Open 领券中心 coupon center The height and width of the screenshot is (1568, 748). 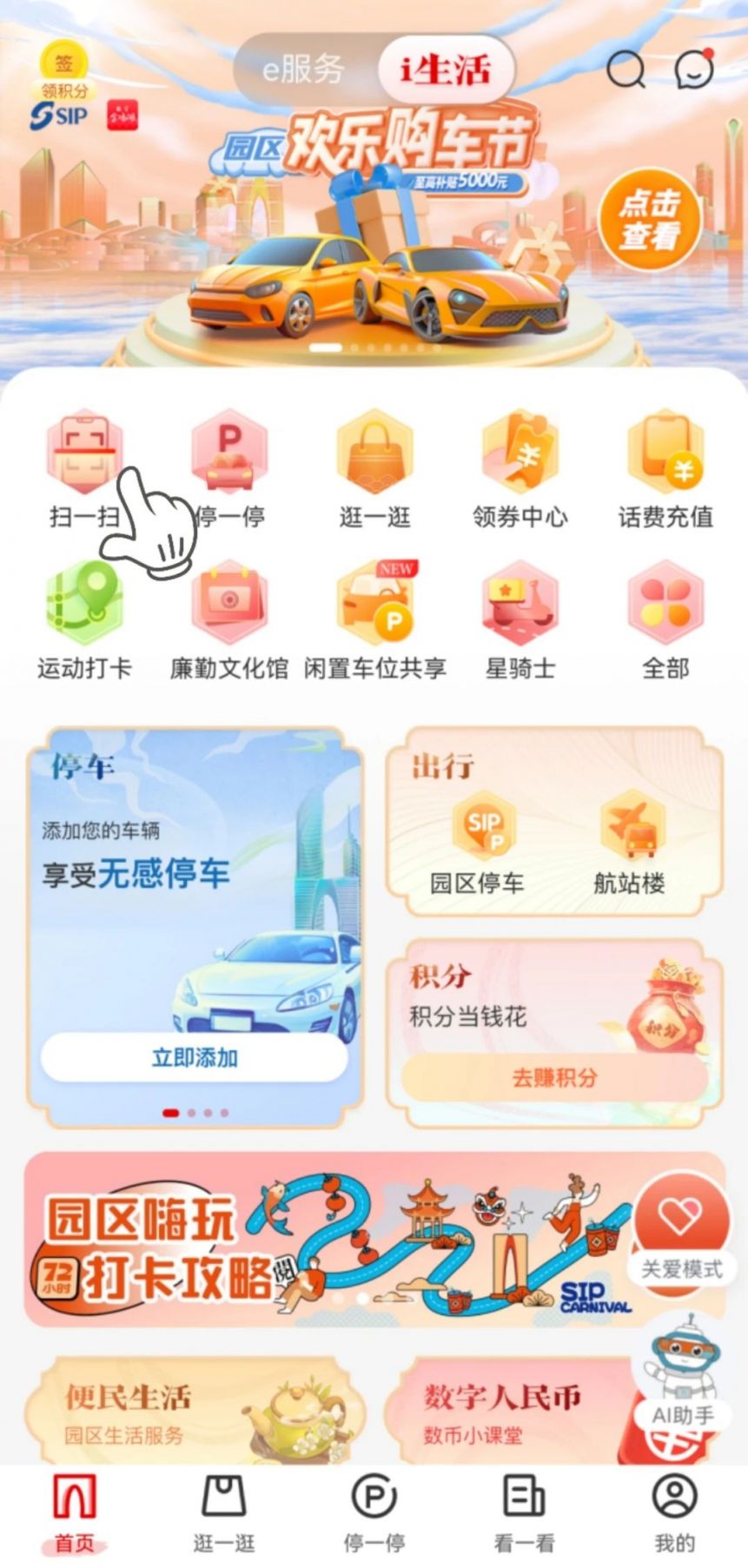520,469
